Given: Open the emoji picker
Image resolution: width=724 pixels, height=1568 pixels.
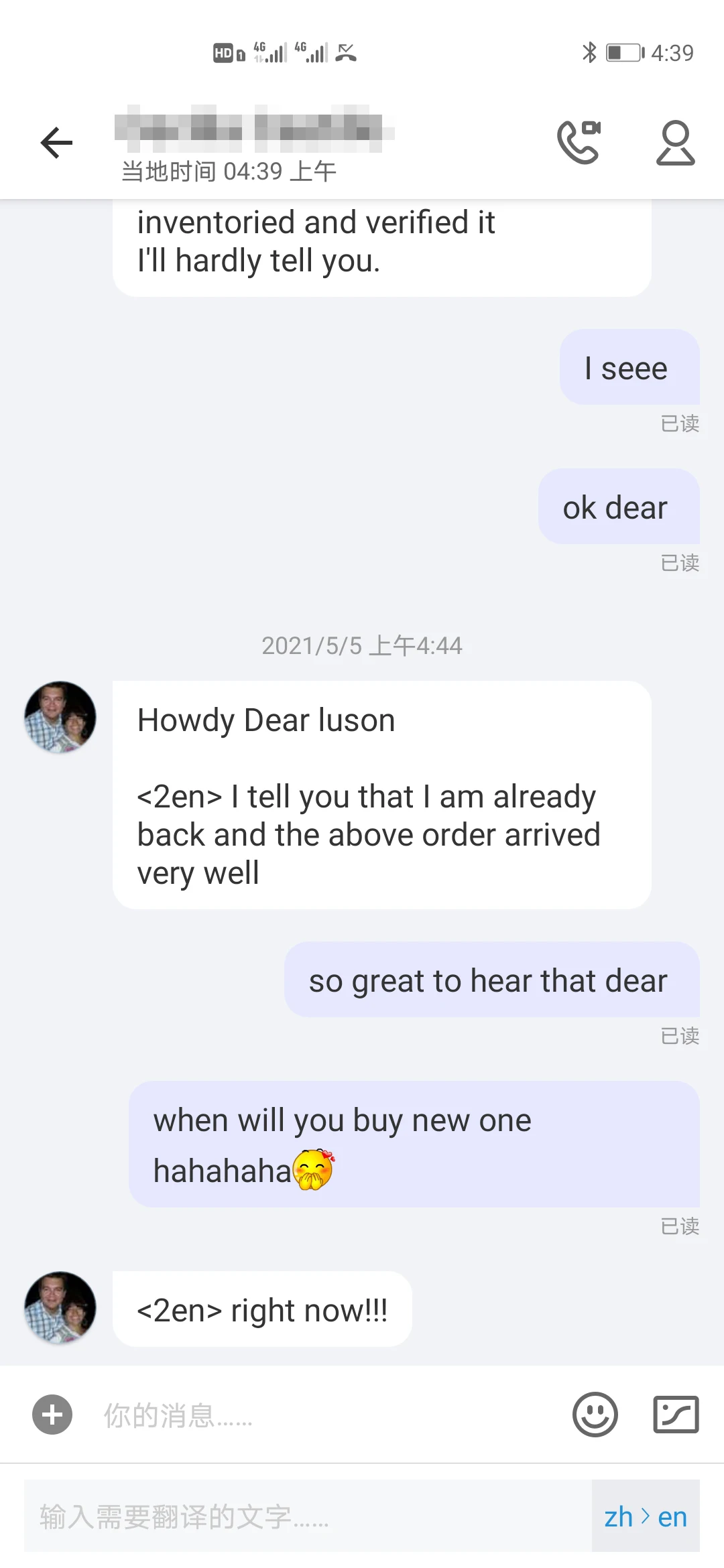Looking at the screenshot, I should 595,1415.
